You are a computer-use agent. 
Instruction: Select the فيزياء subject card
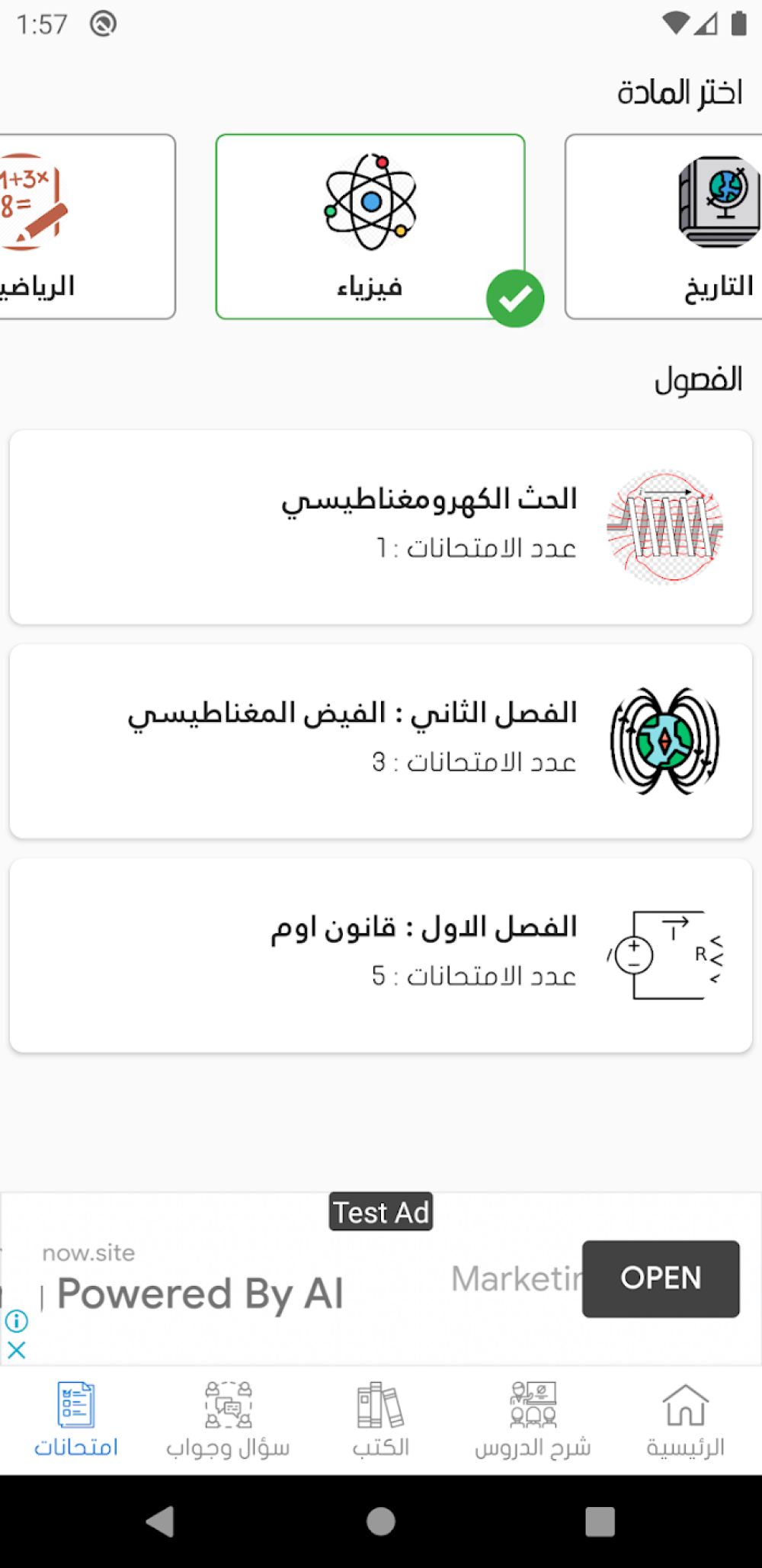[370, 226]
